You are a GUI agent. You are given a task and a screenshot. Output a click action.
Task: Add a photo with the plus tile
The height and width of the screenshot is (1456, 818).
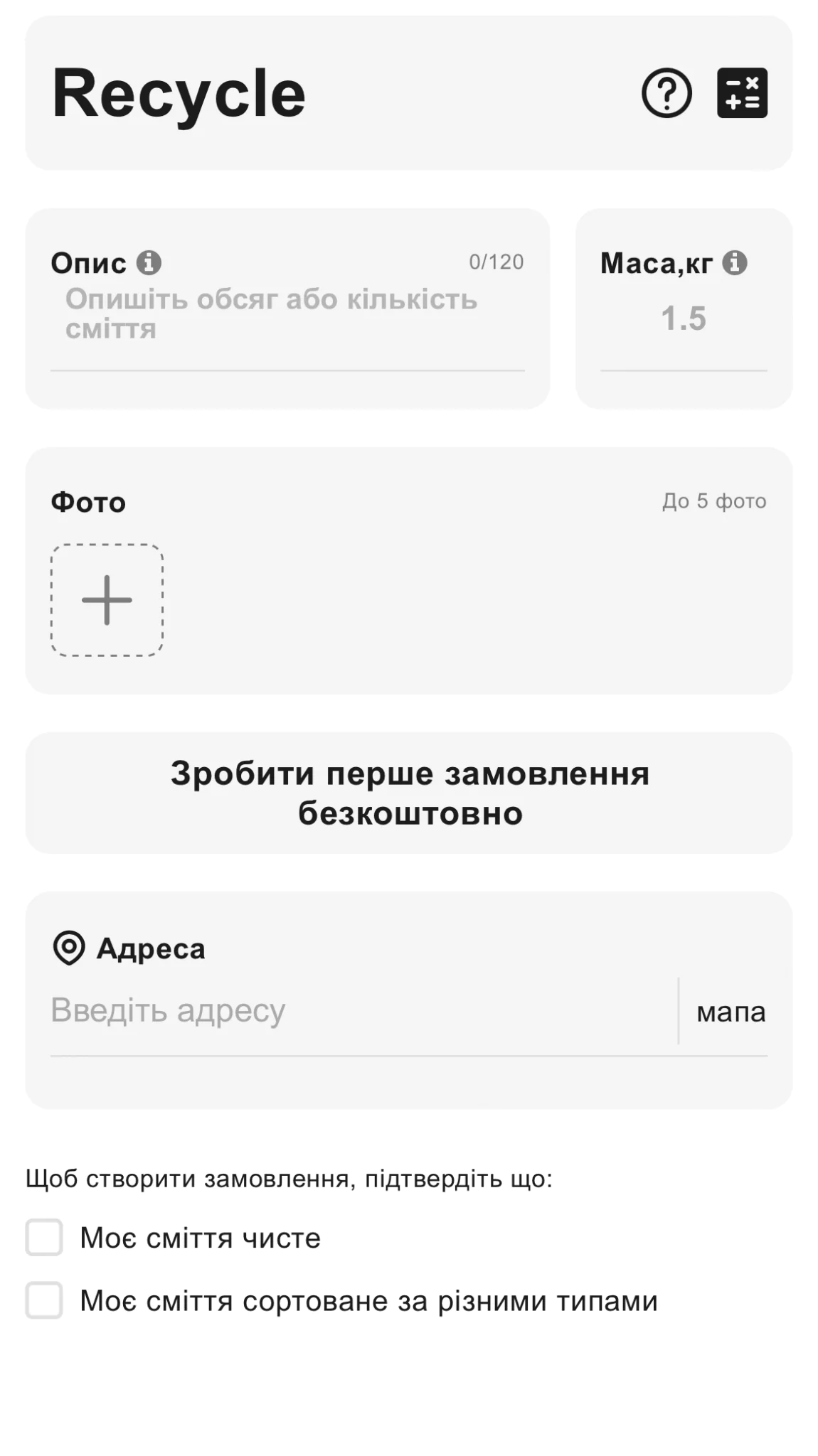tap(107, 600)
